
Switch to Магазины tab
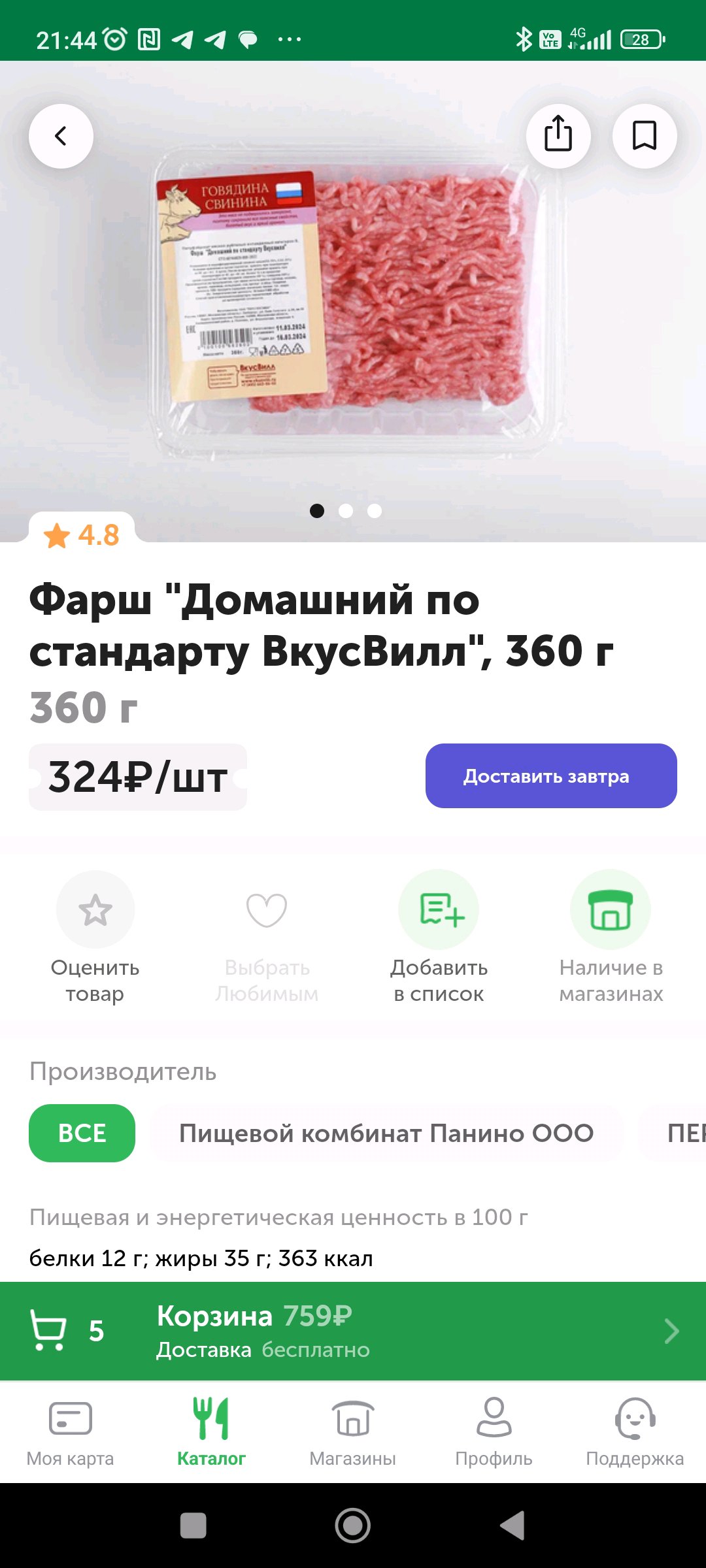pyautogui.click(x=352, y=1432)
